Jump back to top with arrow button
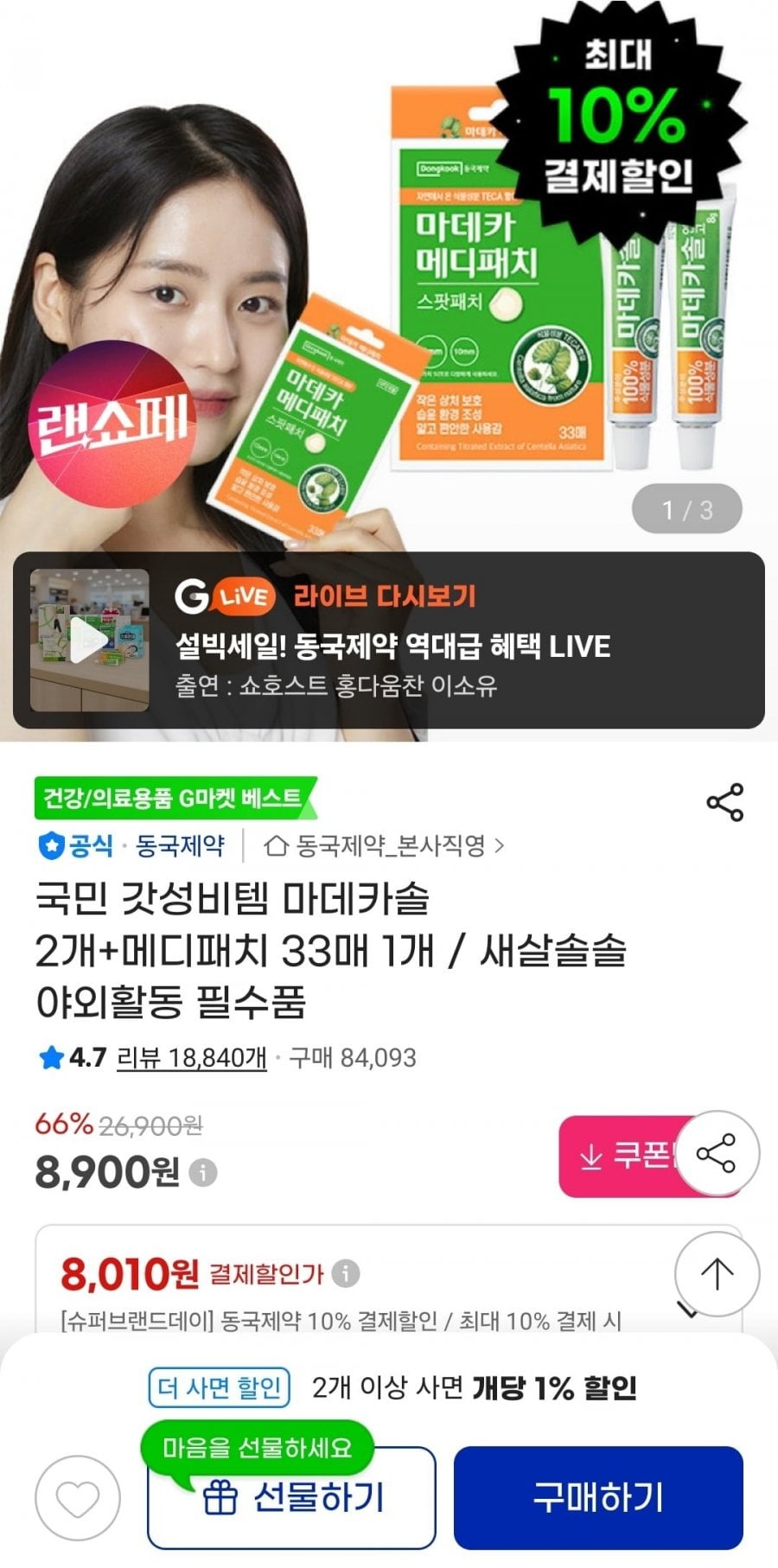 (x=717, y=1273)
